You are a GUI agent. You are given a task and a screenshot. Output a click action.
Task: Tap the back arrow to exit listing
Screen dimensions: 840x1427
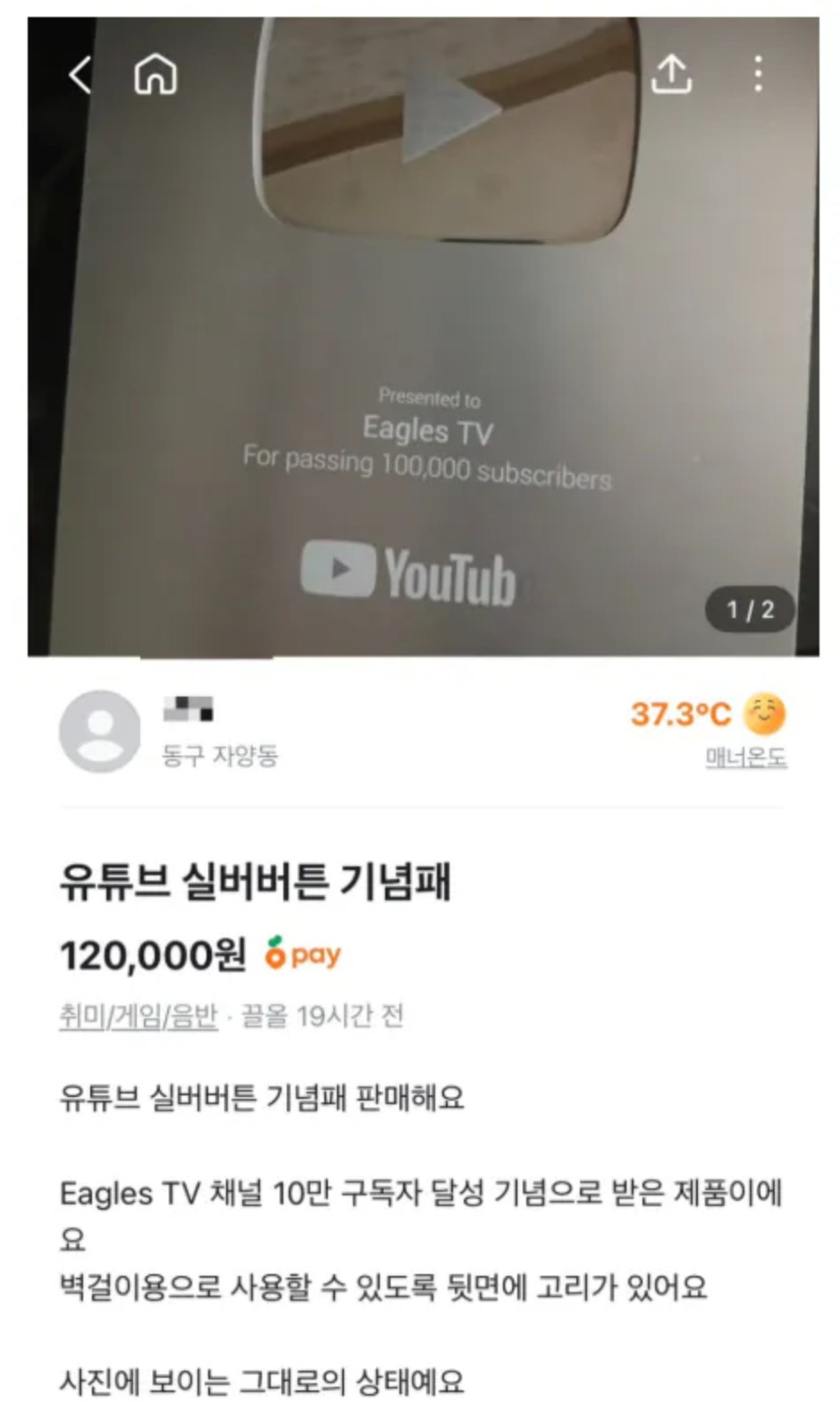click(x=80, y=76)
